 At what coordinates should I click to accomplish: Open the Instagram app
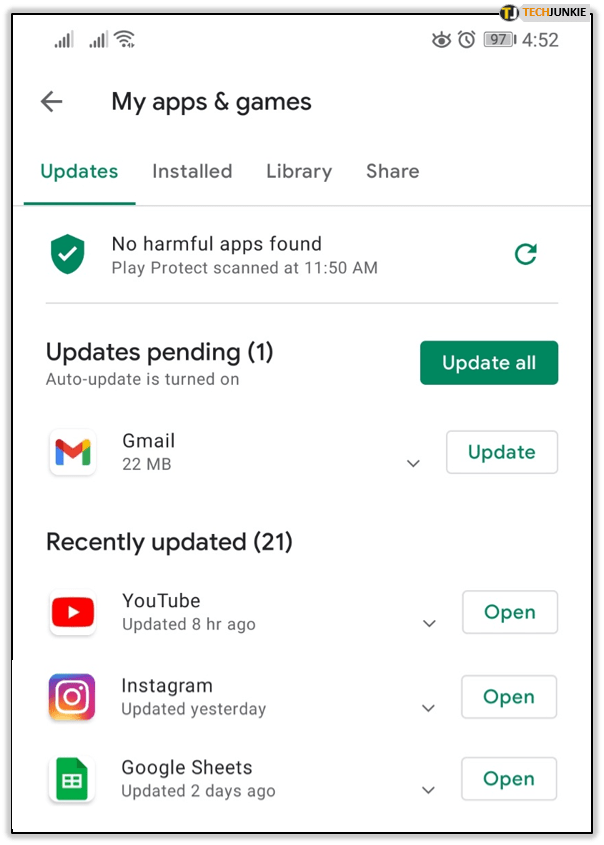[x=509, y=697]
